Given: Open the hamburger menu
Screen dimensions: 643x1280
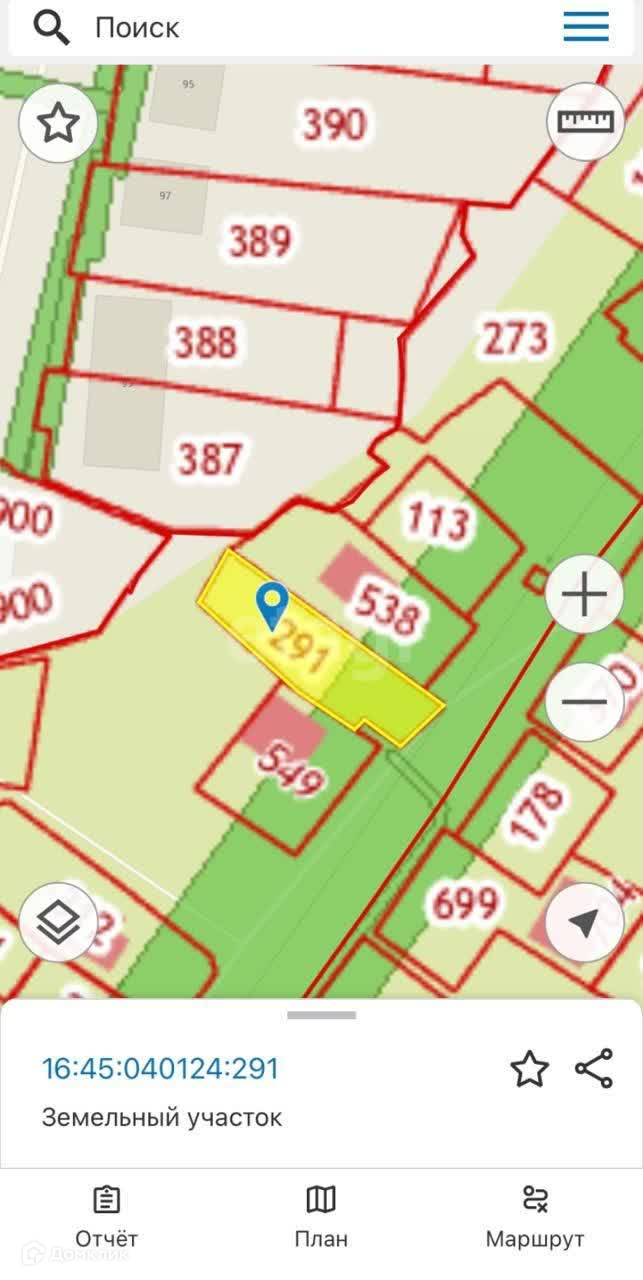Looking at the screenshot, I should (x=586, y=27).
